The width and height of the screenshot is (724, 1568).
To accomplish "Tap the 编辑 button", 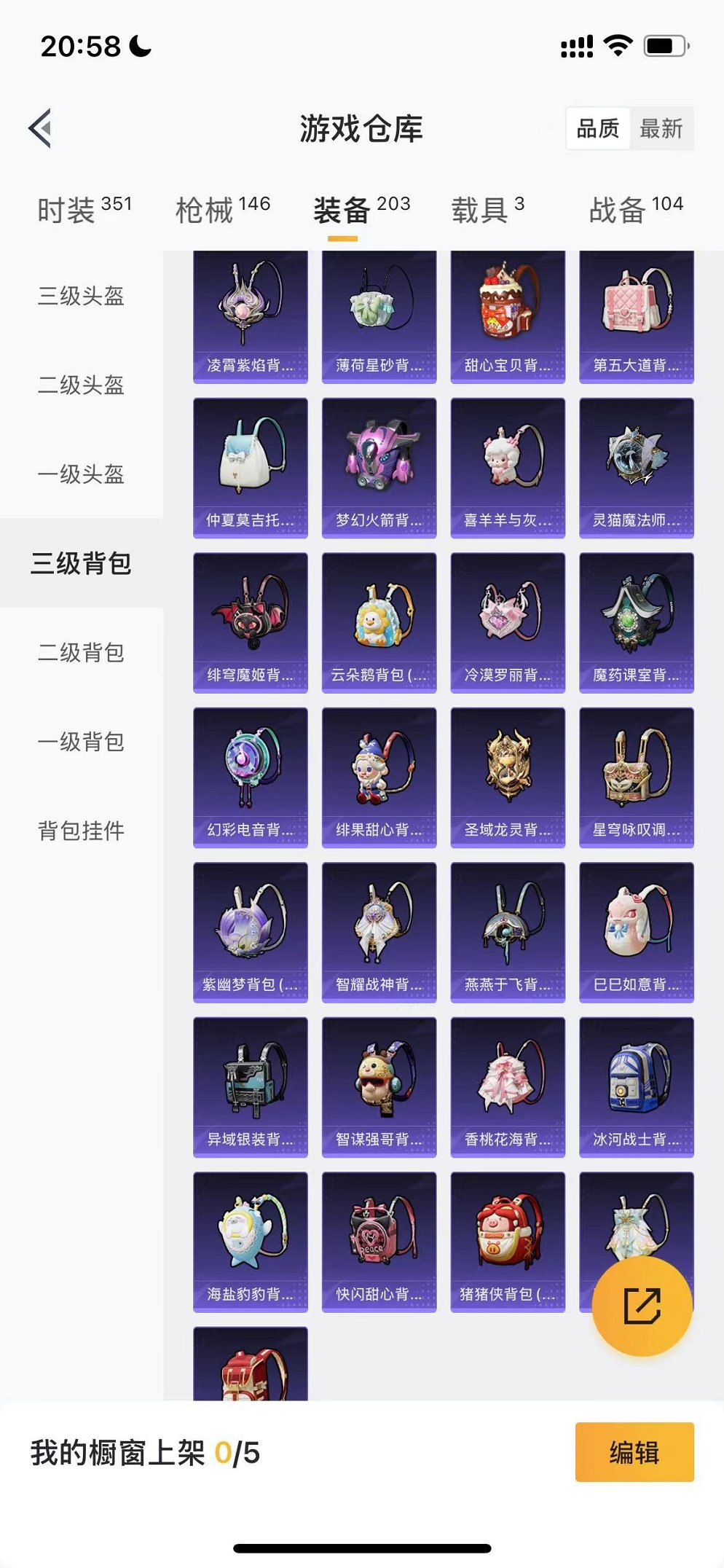I will click(634, 1452).
